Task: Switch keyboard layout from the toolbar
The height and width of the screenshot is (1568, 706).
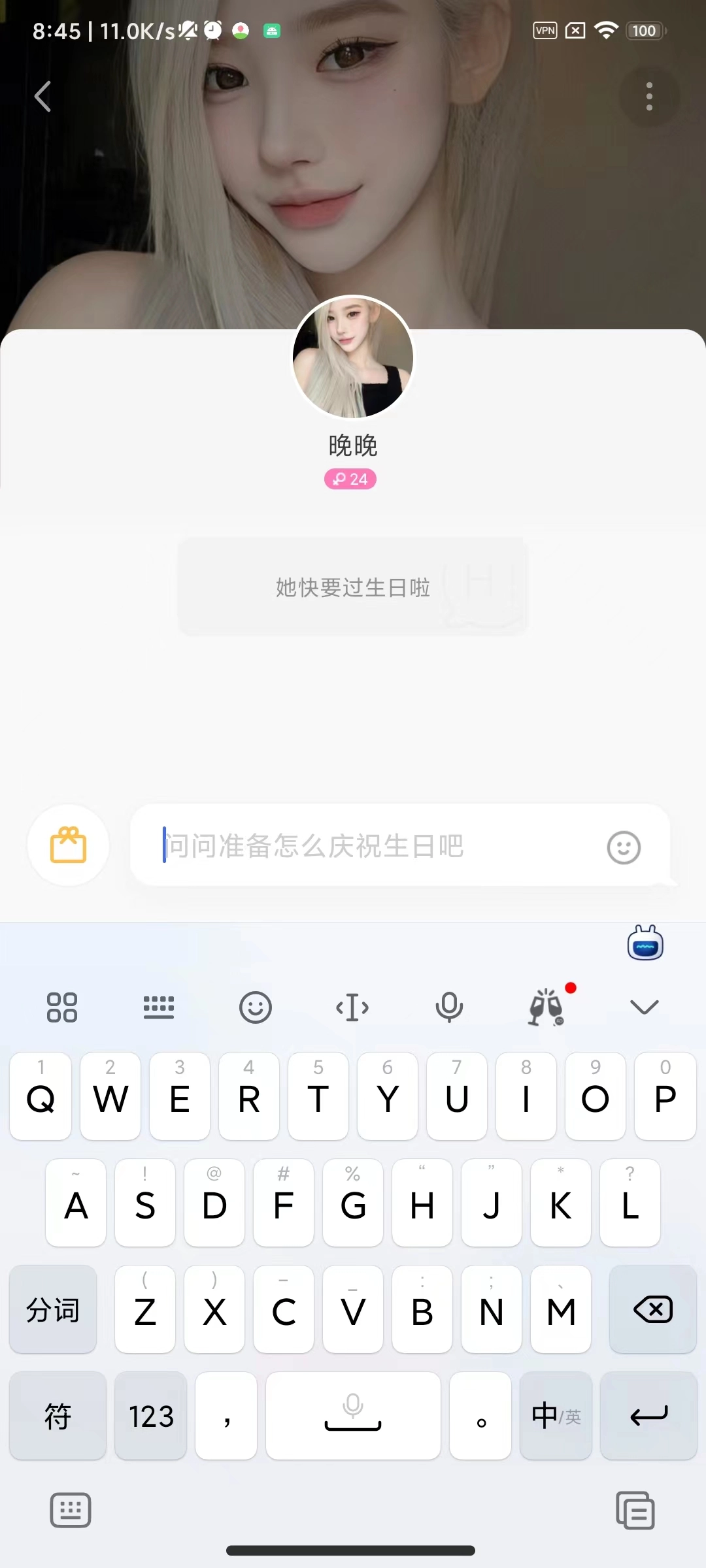Action: (x=159, y=1007)
